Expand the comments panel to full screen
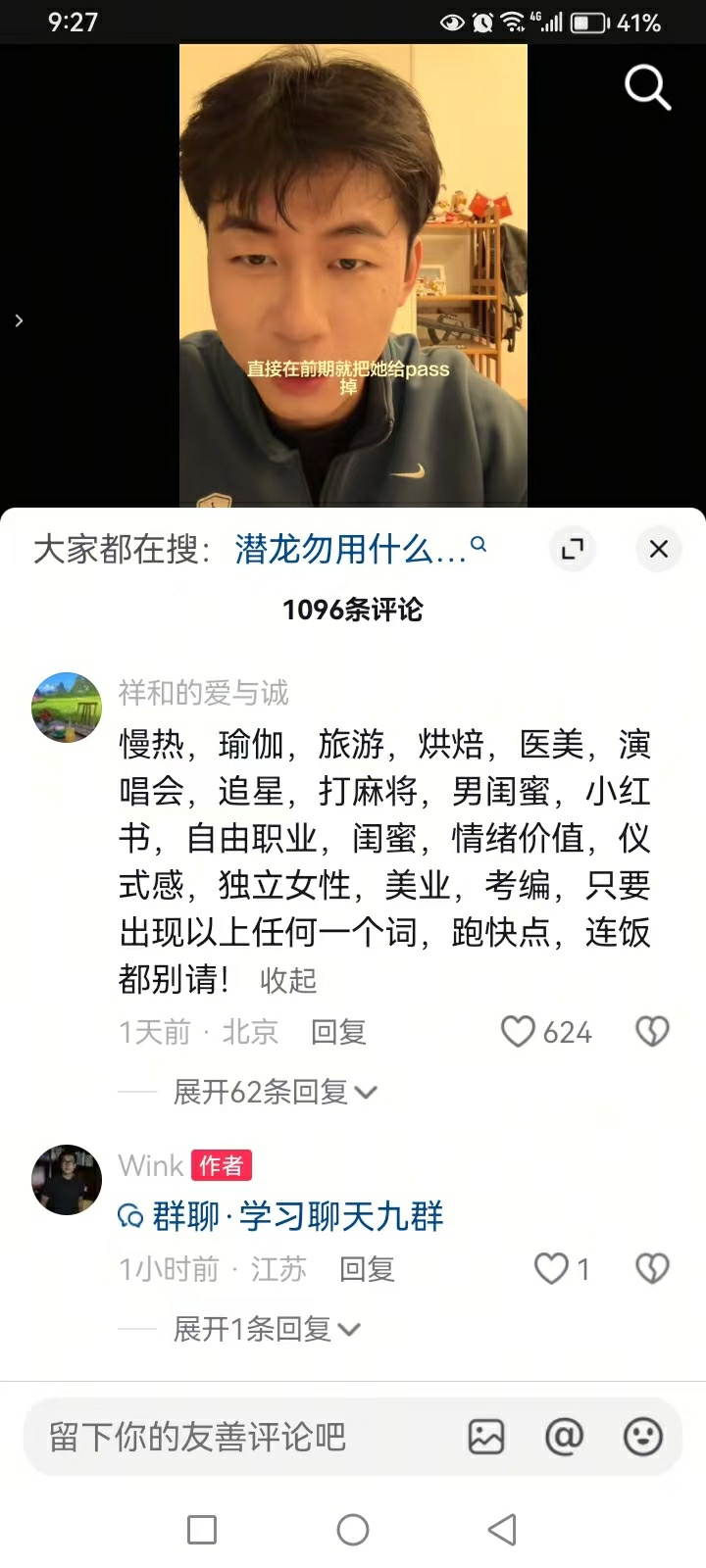 pyautogui.click(x=573, y=549)
